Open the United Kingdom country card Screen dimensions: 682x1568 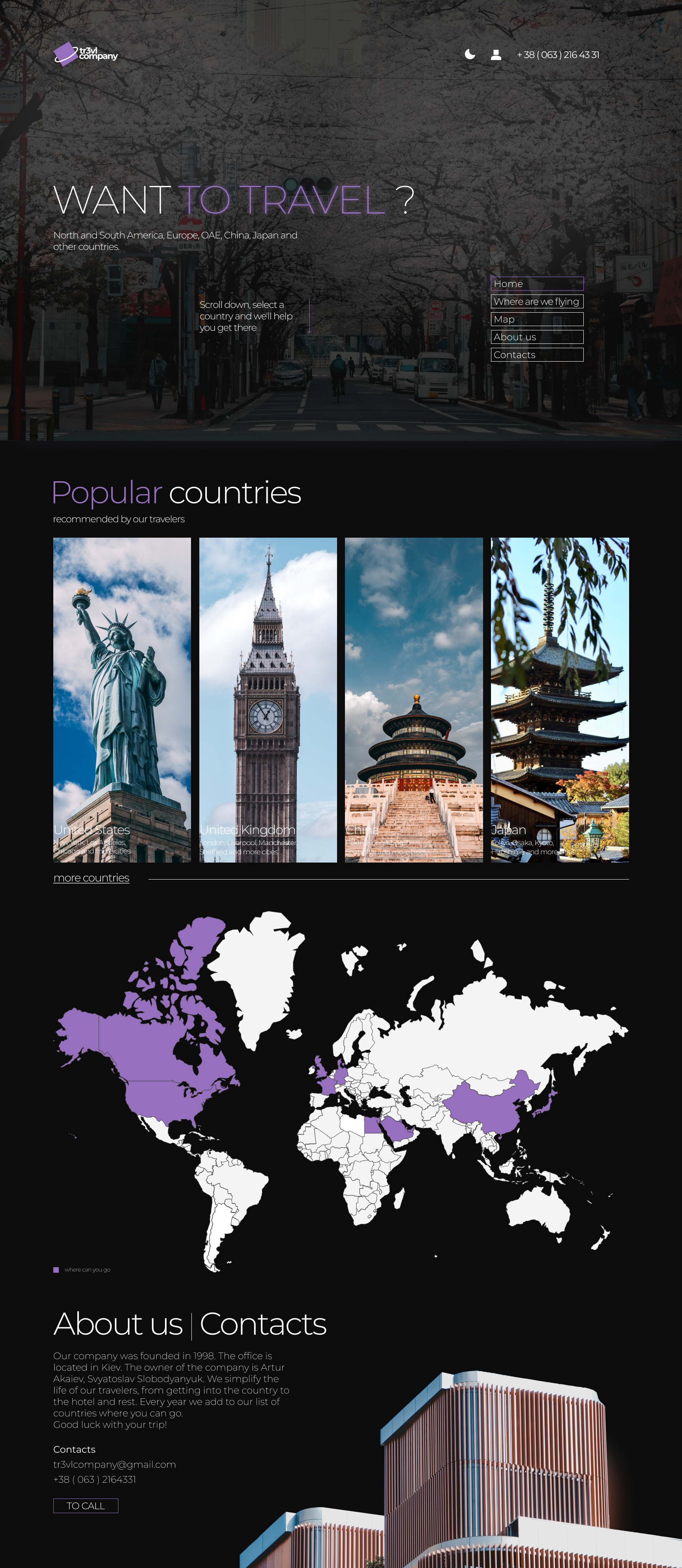click(x=268, y=700)
